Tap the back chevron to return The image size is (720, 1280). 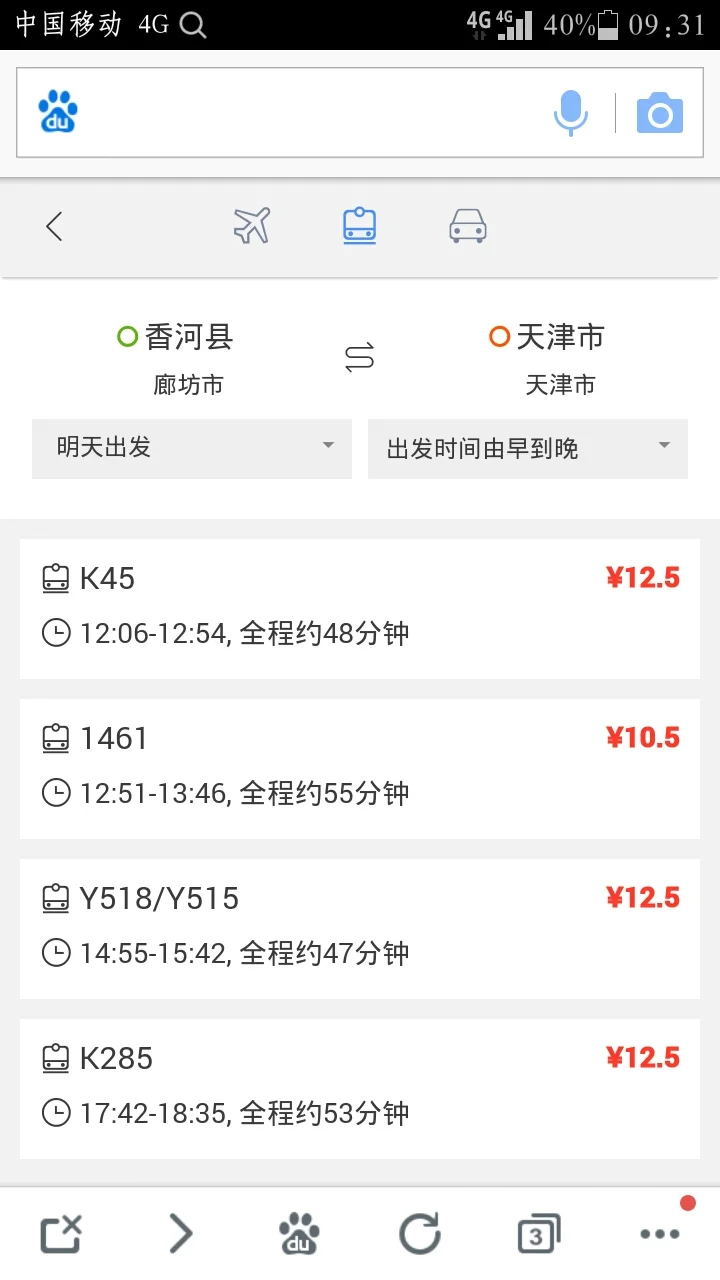click(53, 226)
